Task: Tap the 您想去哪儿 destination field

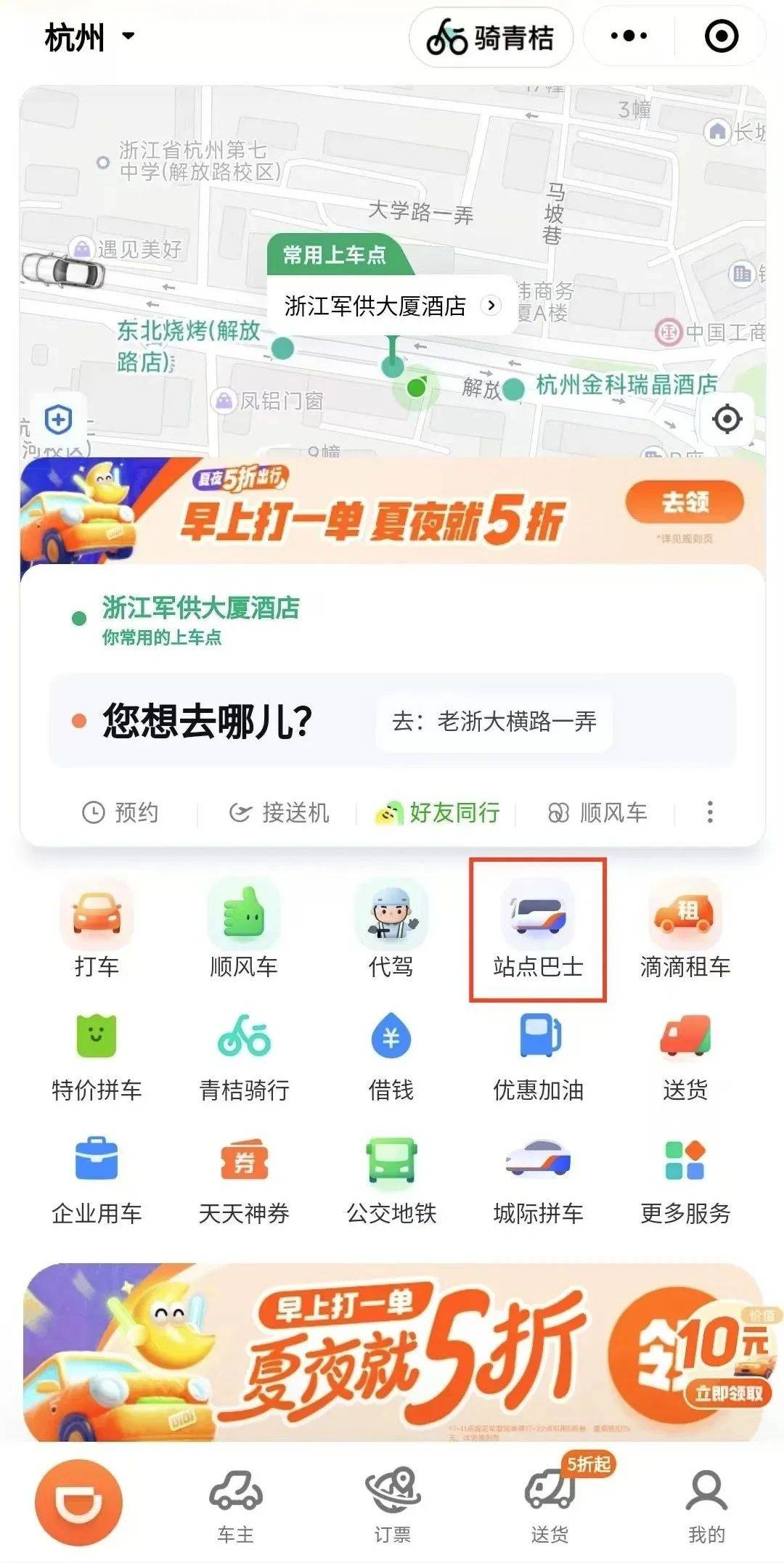Action: [x=207, y=721]
